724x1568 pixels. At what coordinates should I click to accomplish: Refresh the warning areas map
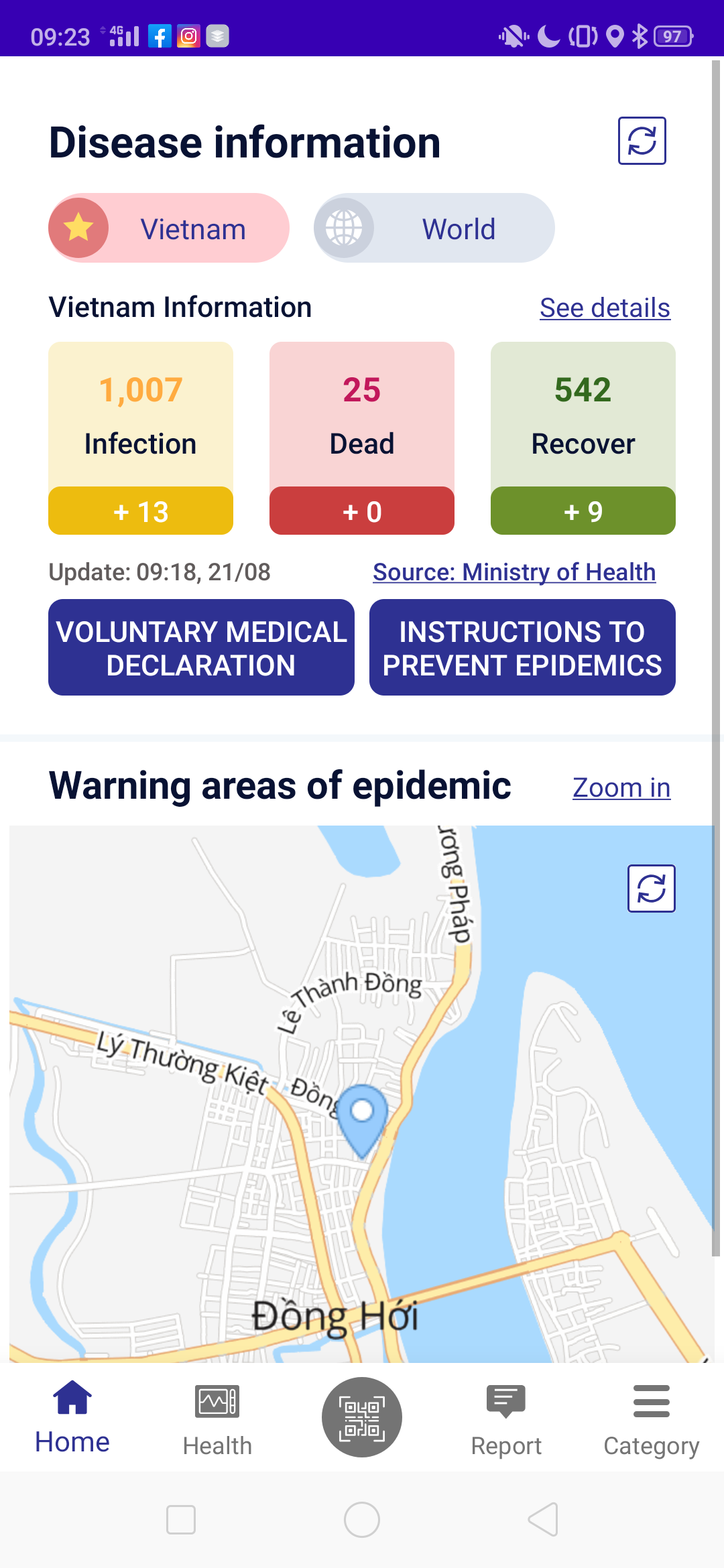[x=651, y=889]
